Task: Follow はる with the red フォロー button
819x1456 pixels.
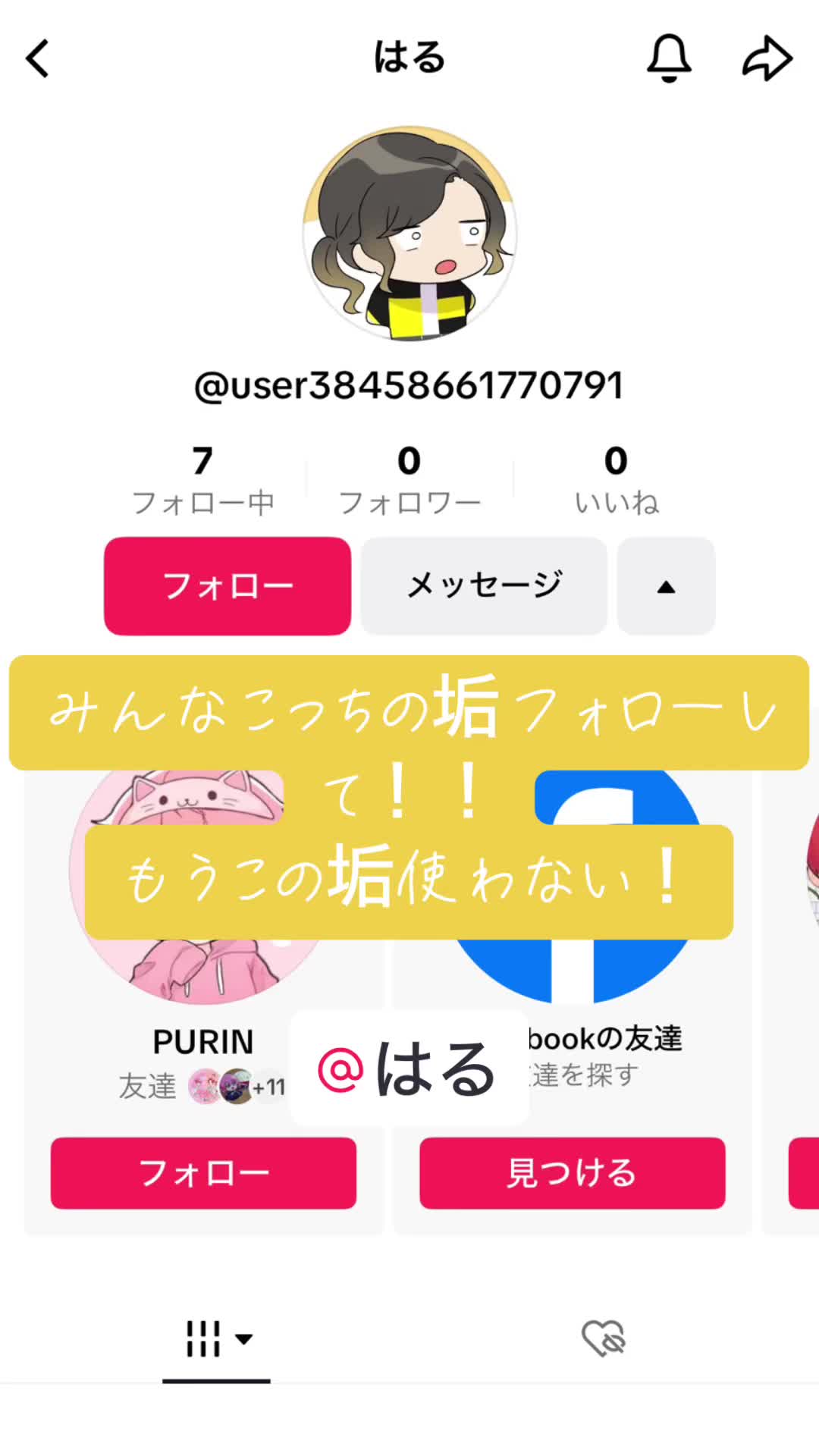Action: pyautogui.click(x=227, y=585)
